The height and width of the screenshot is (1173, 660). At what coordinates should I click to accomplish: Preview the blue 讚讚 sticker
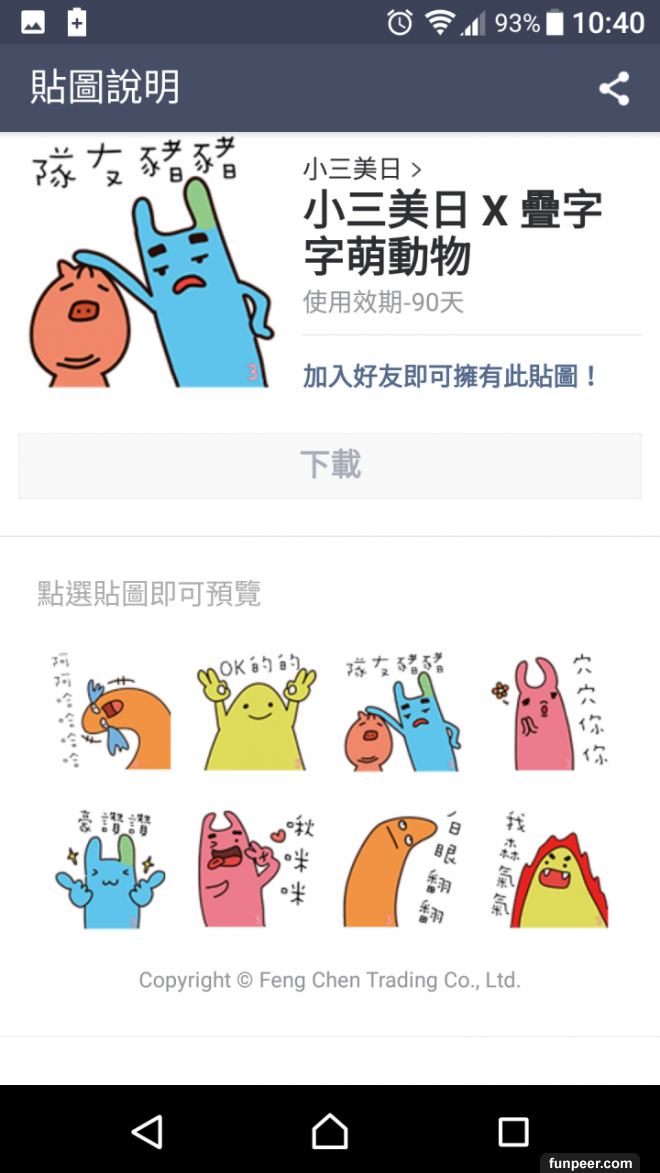click(x=110, y=868)
